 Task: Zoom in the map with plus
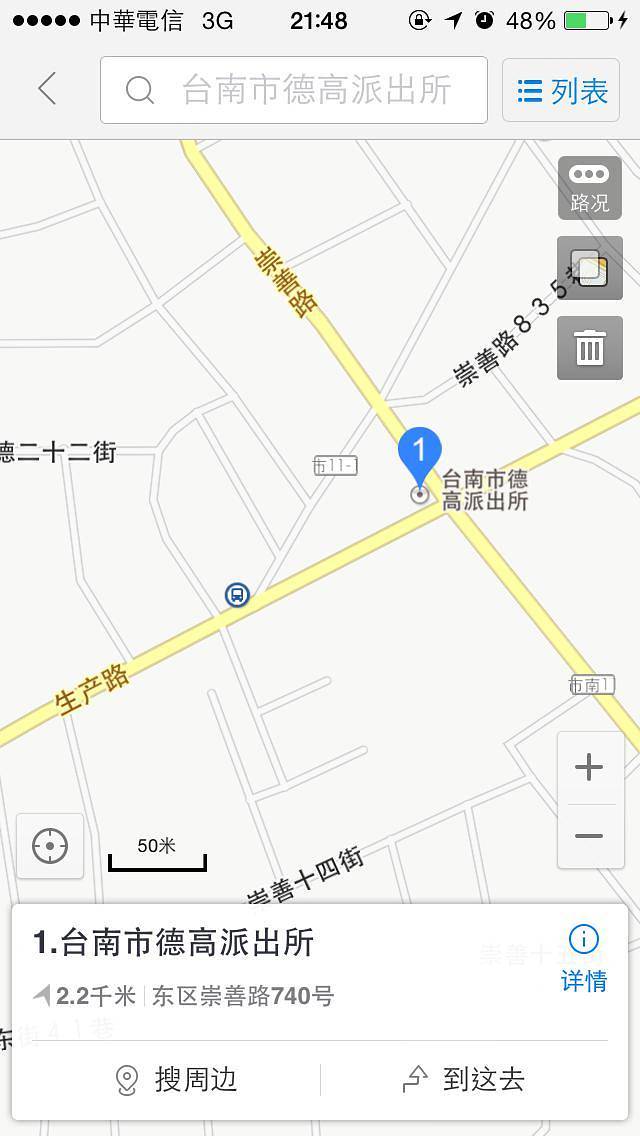(x=589, y=768)
